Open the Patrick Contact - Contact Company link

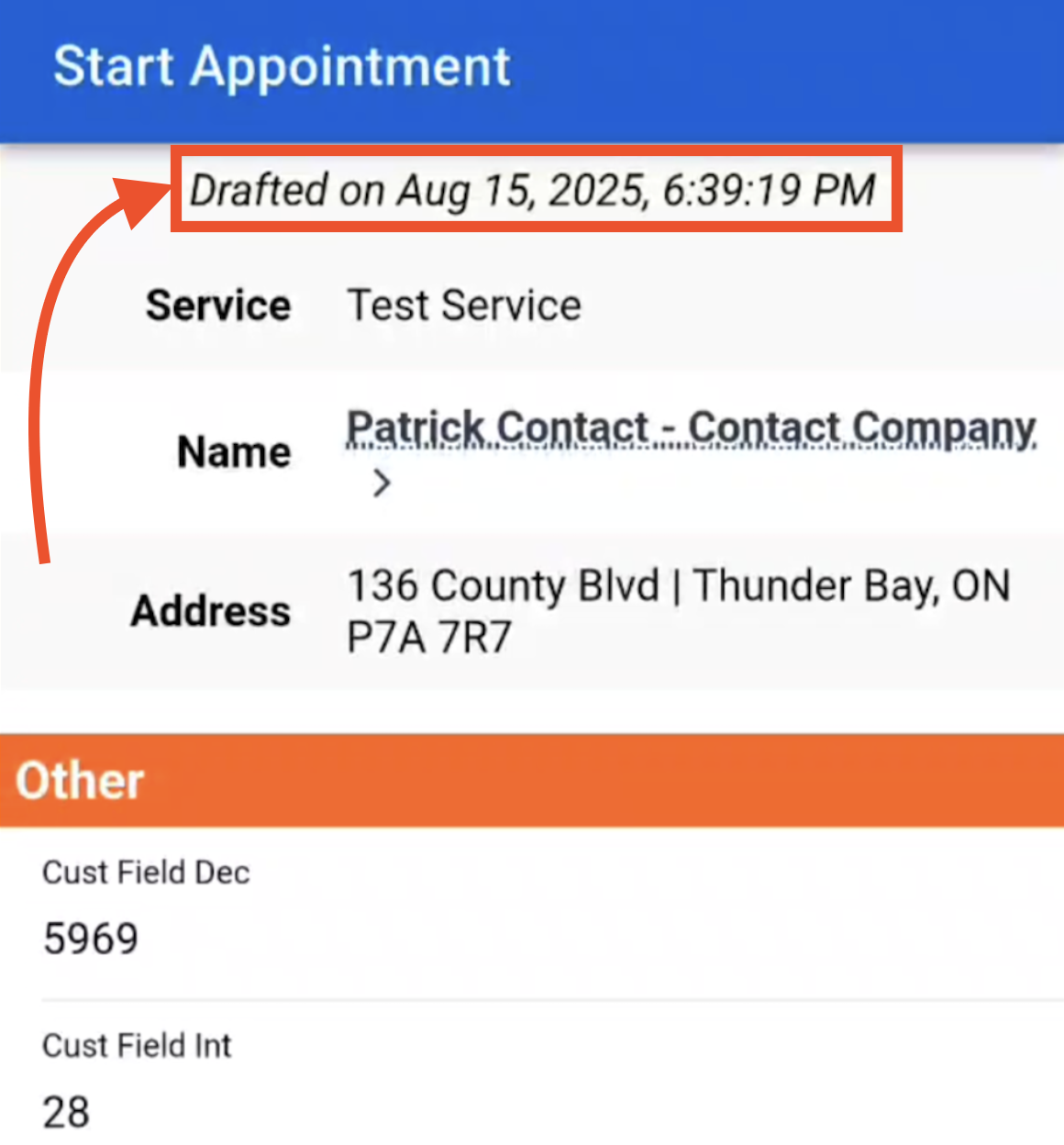tap(690, 429)
